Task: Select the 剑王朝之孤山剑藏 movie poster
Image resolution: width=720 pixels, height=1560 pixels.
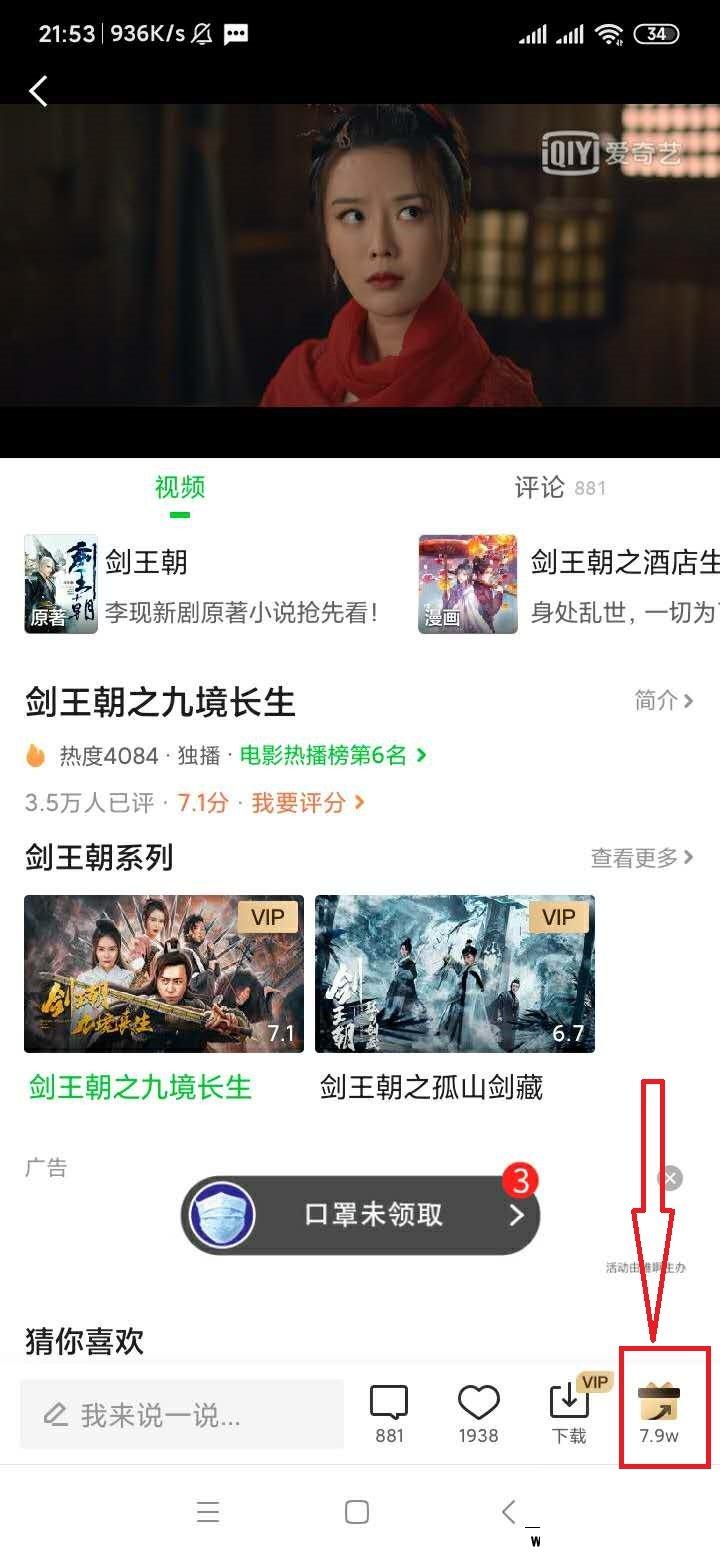Action: click(x=455, y=973)
